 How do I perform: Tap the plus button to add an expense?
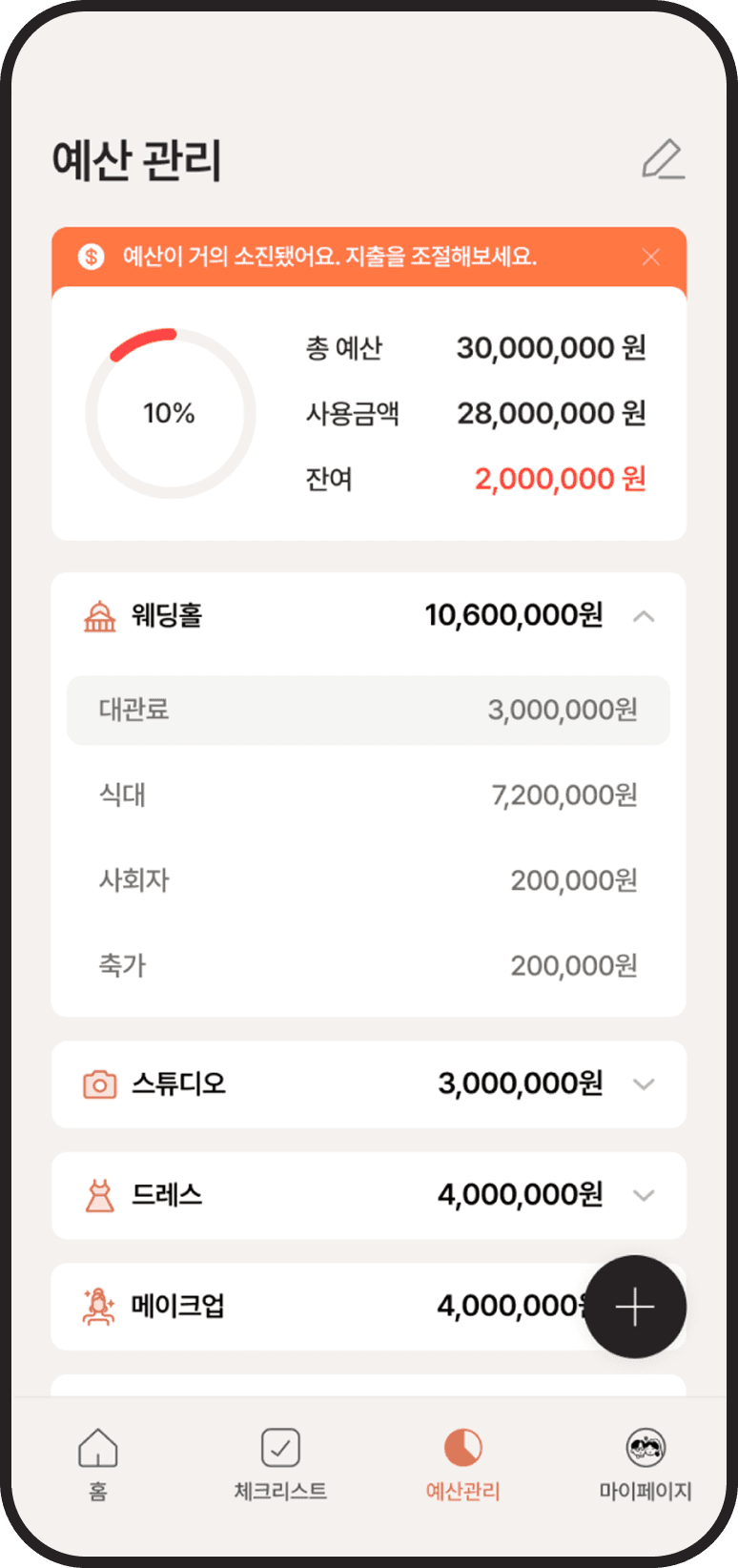635,1307
